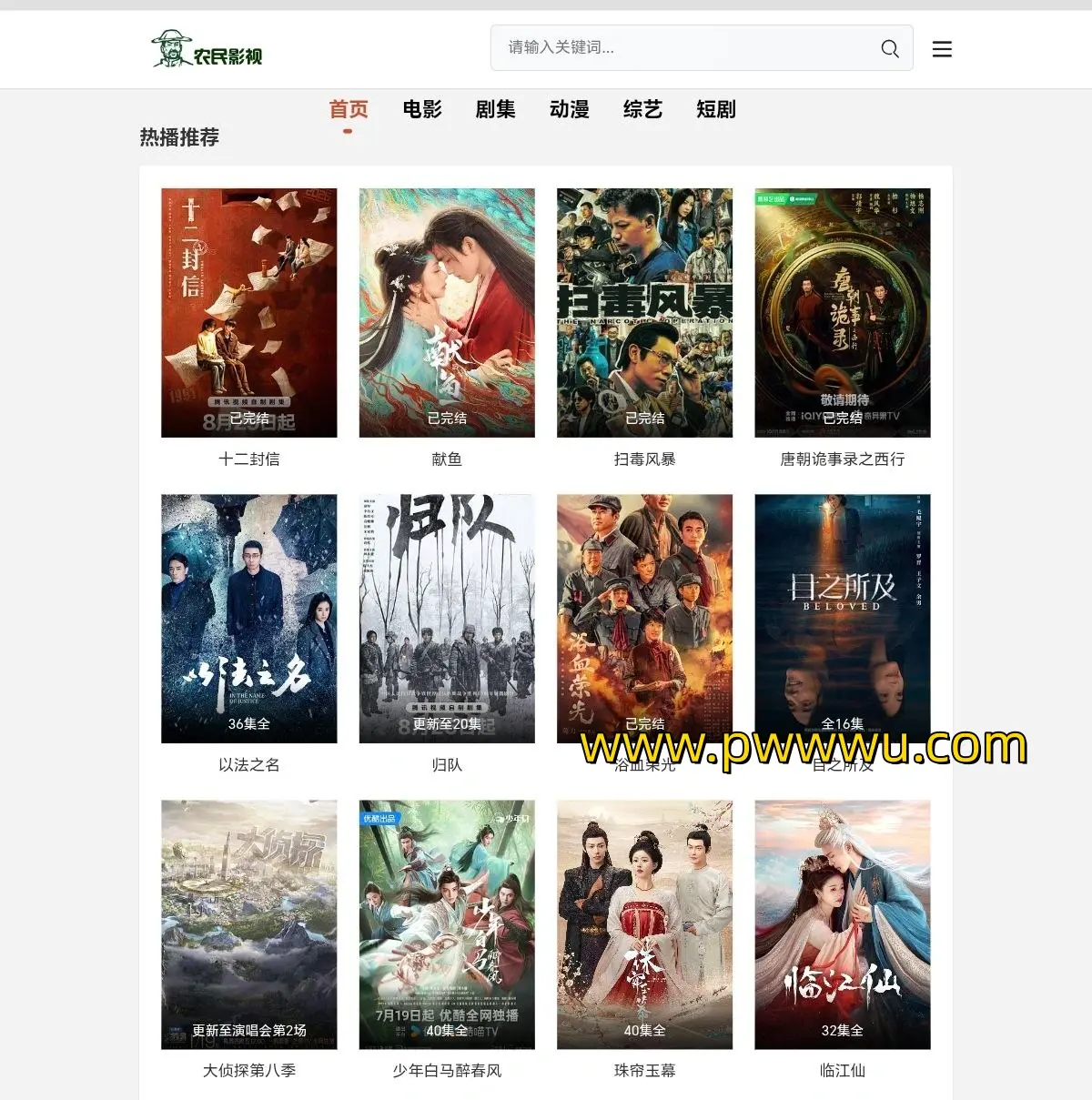The width and height of the screenshot is (1092, 1100).
Task: Open the 献鱼 drama card
Action: tap(447, 312)
